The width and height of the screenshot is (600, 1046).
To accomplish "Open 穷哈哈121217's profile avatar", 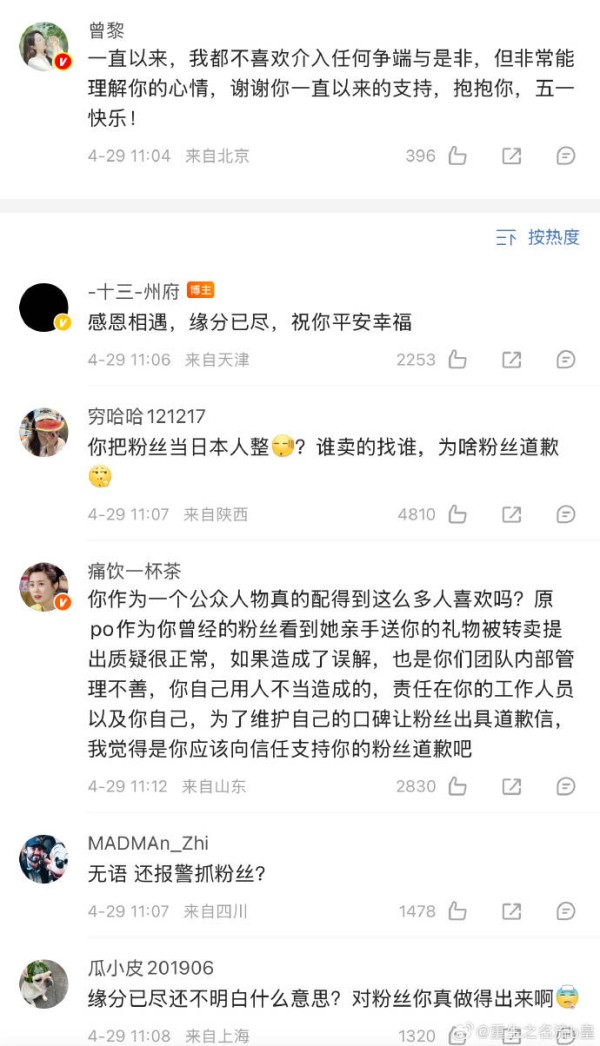I will pyautogui.click(x=44, y=432).
